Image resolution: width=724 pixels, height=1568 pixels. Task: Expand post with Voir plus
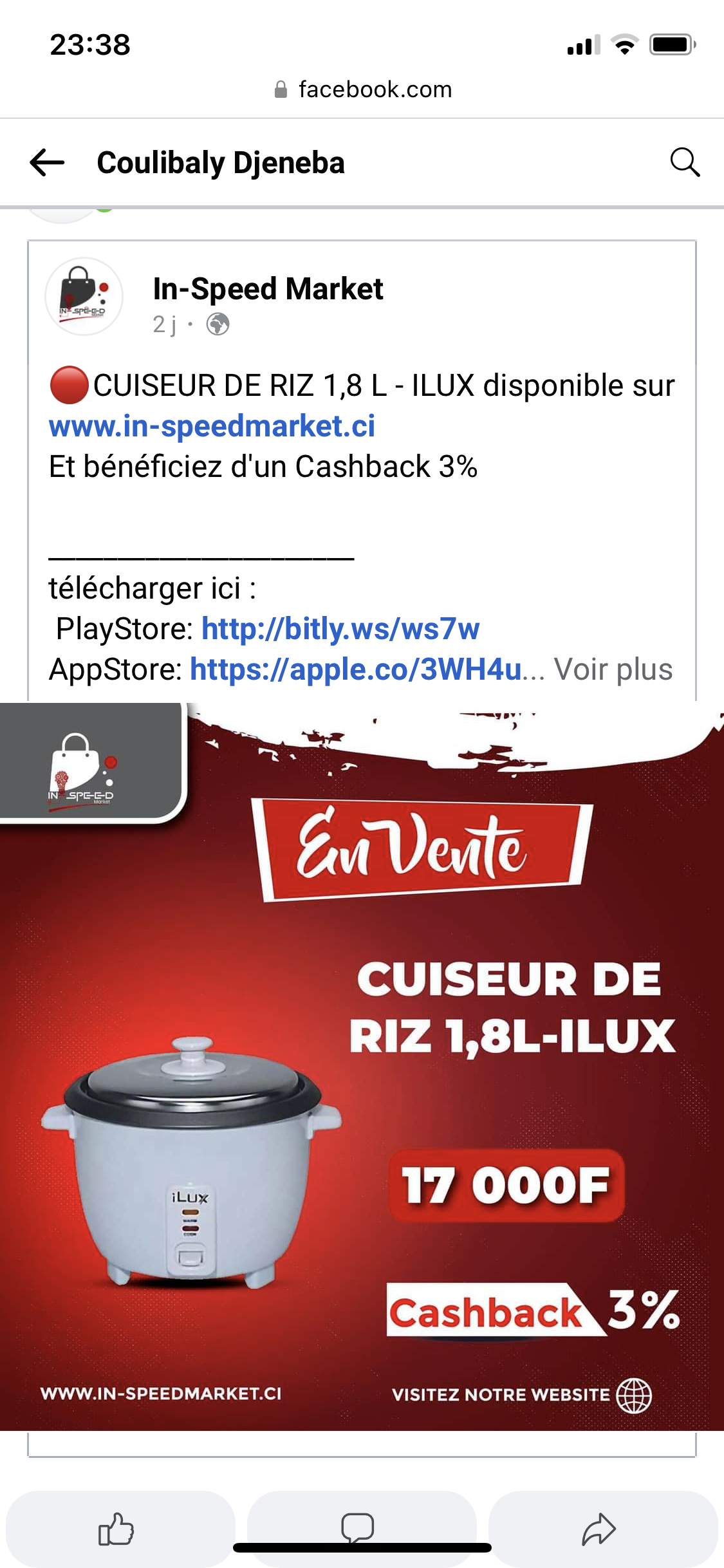[613, 669]
